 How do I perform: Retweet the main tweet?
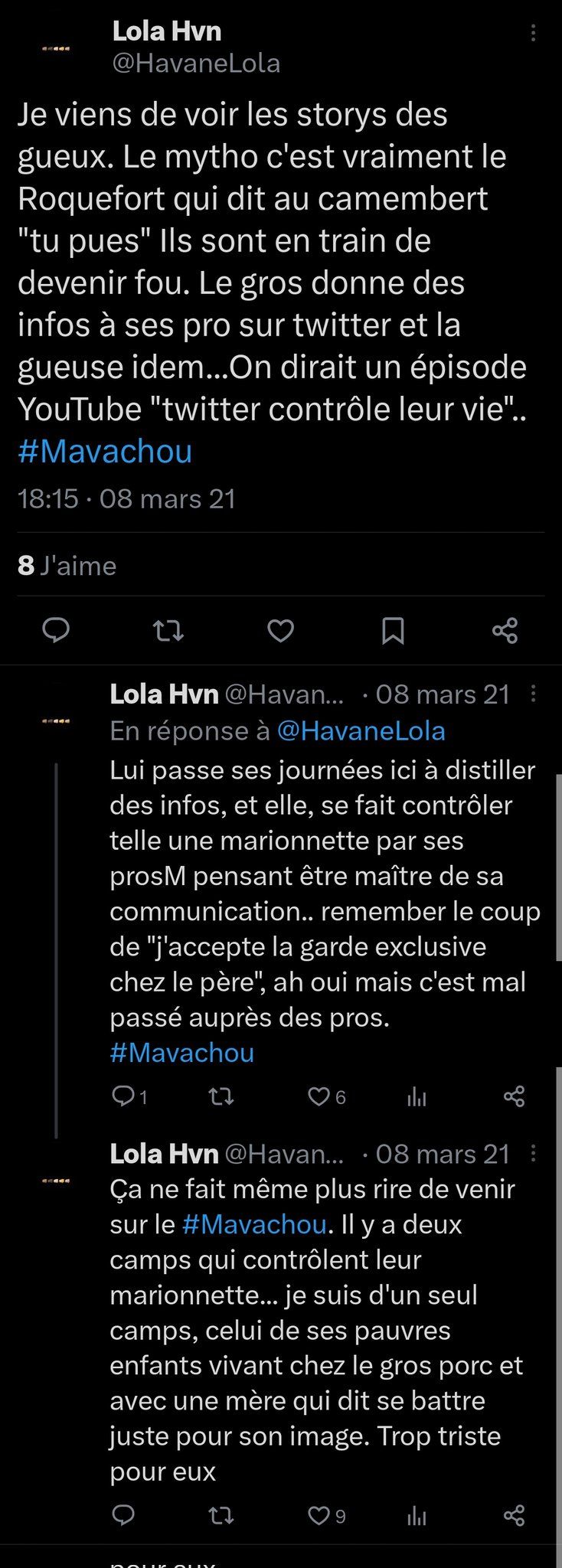click(x=168, y=631)
